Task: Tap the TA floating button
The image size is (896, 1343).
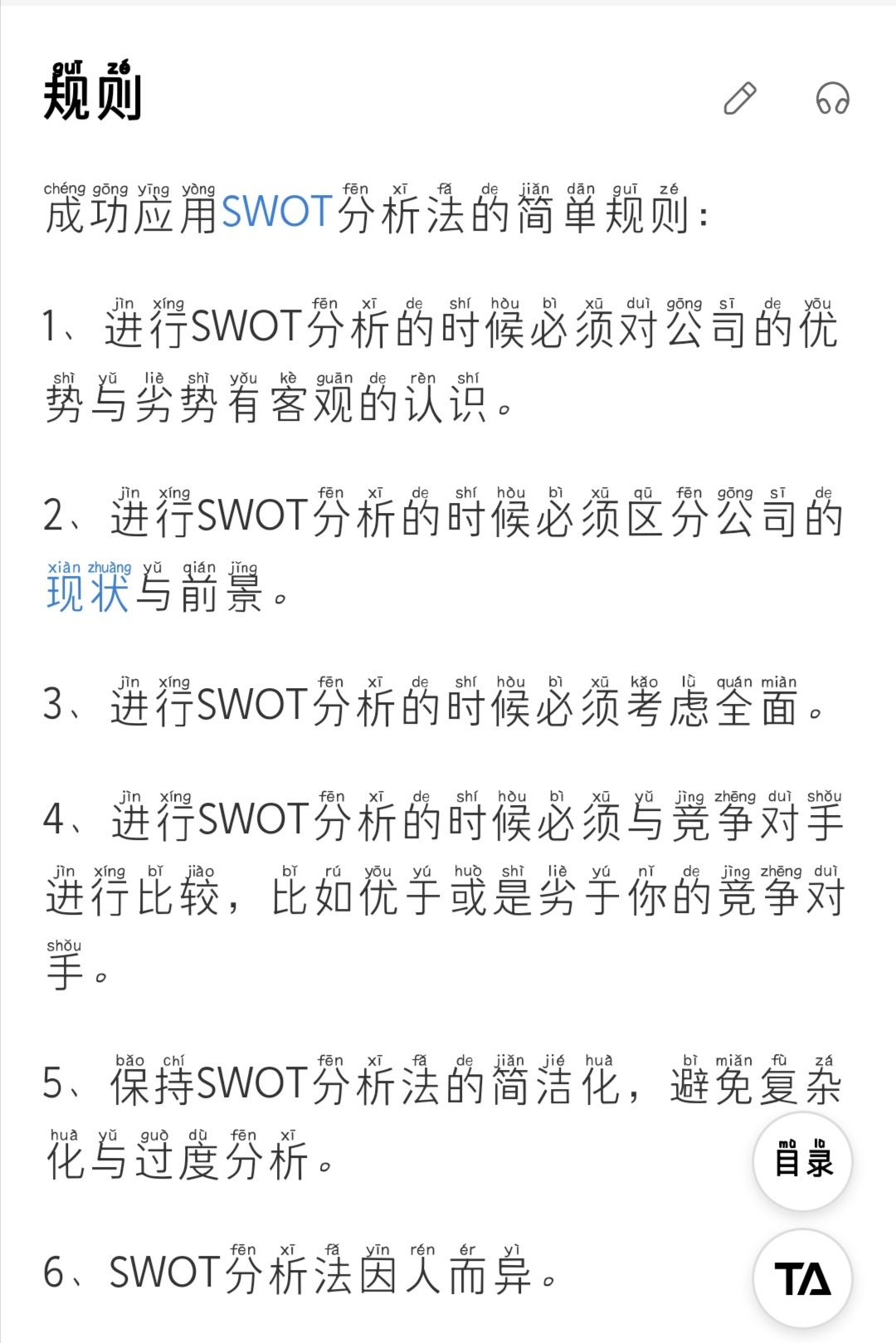Action: coord(802,1278)
